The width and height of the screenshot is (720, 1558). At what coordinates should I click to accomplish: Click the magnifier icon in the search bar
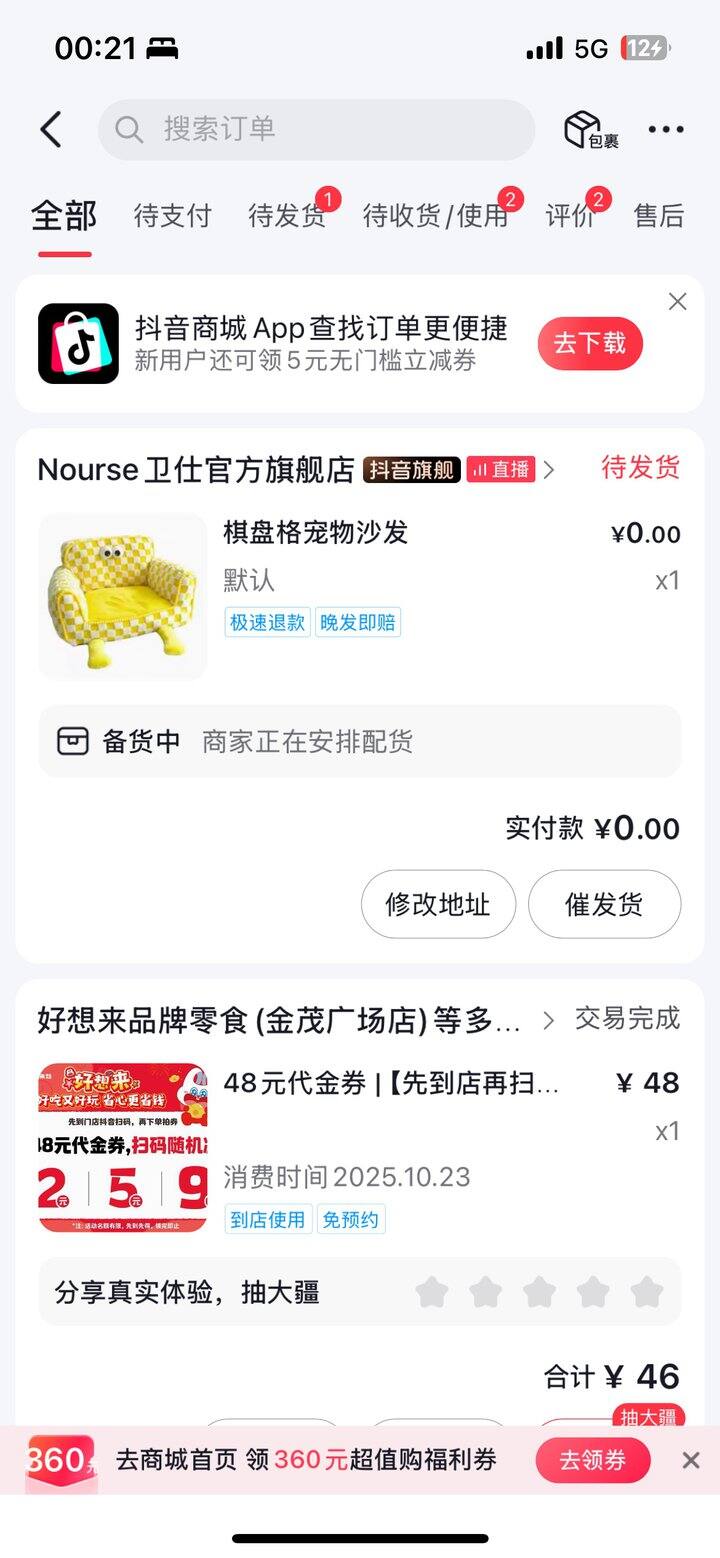pyautogui.click(x=128, y=128)
